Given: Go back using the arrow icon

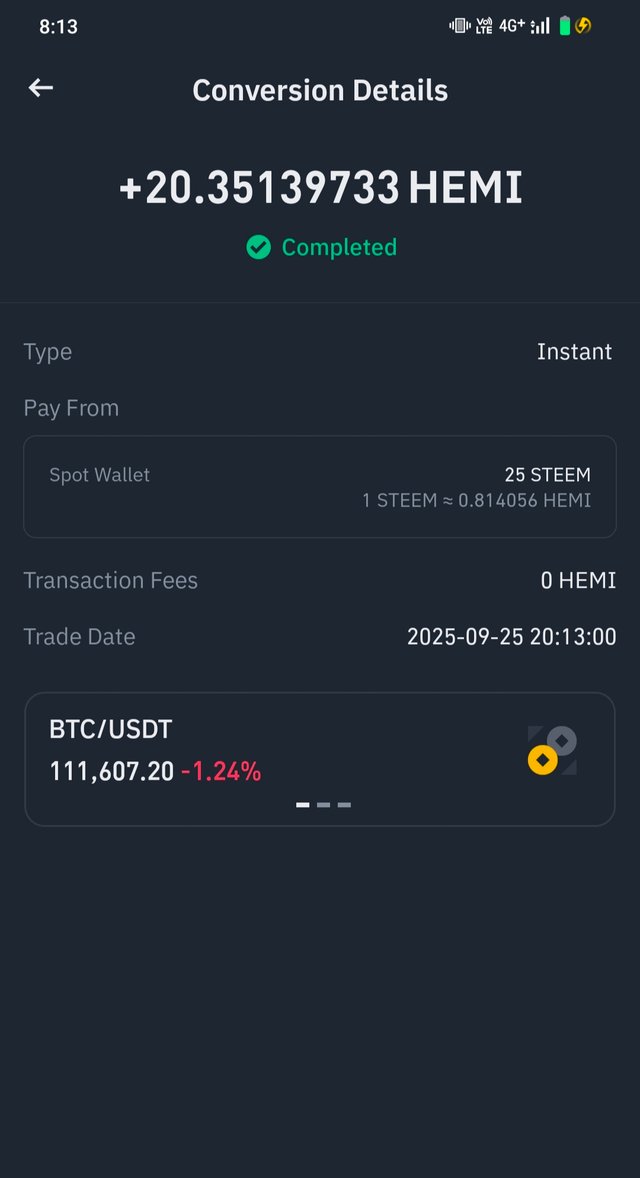Looking at the screenshot, I should 41,88.
